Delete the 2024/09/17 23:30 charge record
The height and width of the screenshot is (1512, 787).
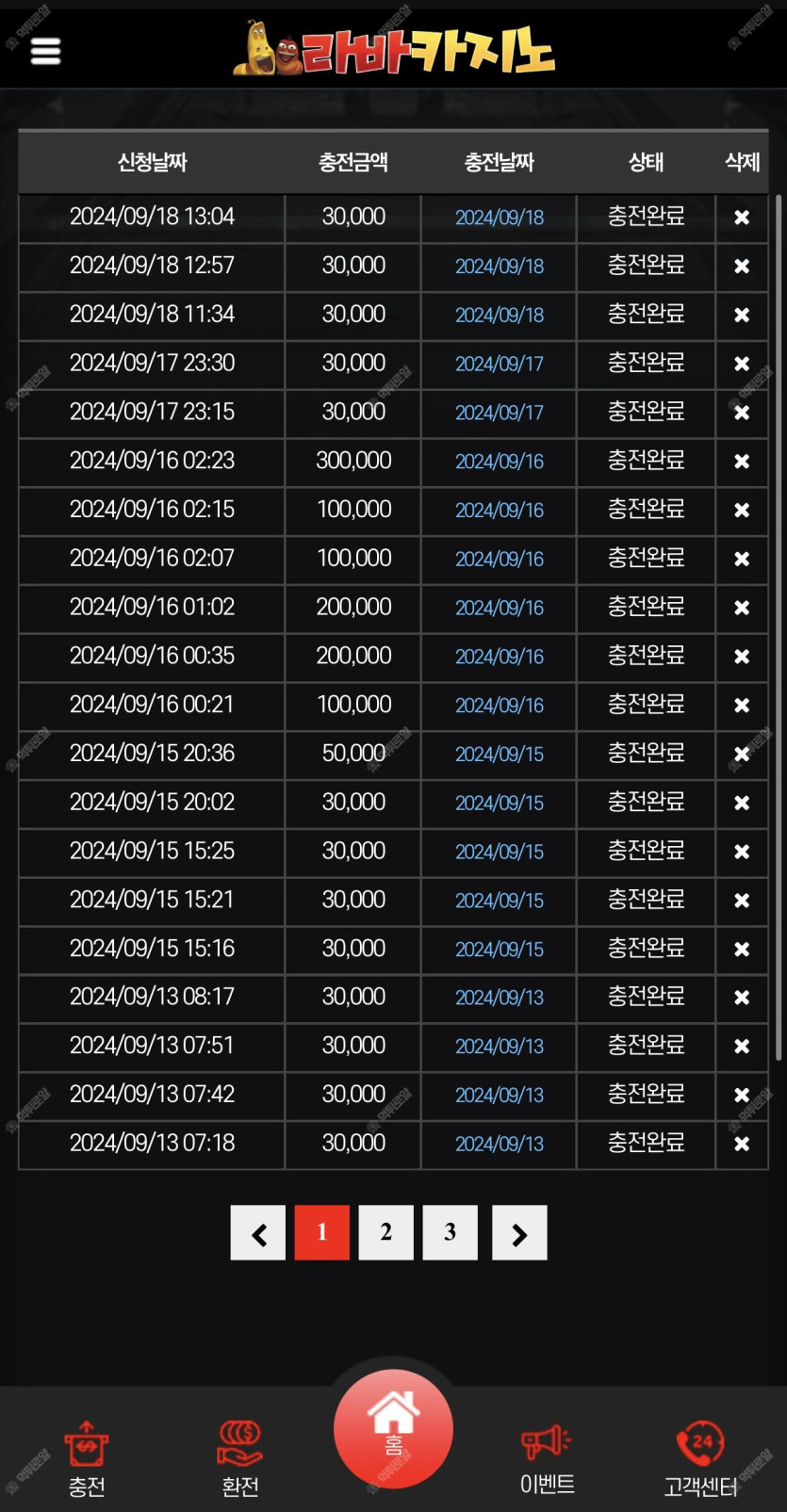tap(742, 364)
